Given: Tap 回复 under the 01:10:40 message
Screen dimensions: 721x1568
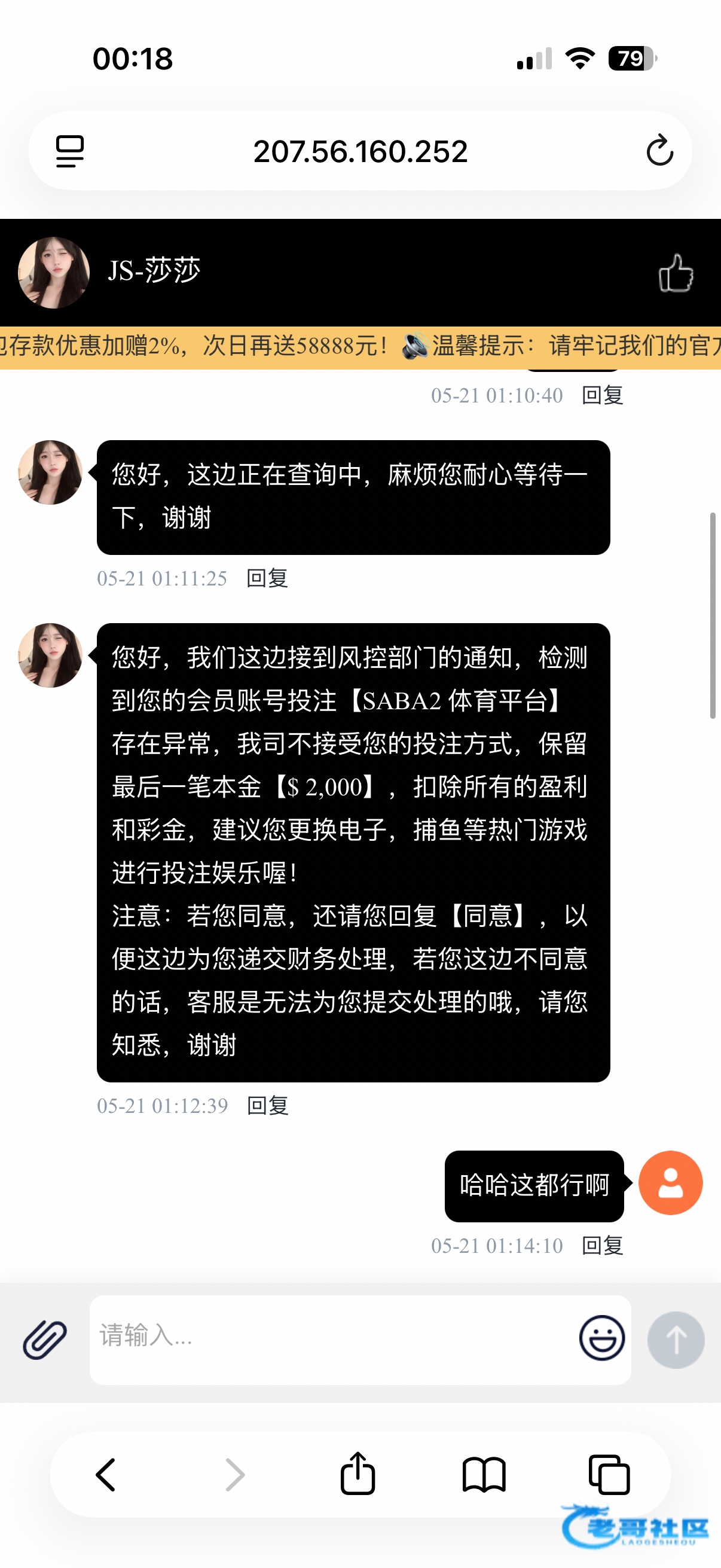Looking at the screenshot, I should tap(603, 395).
